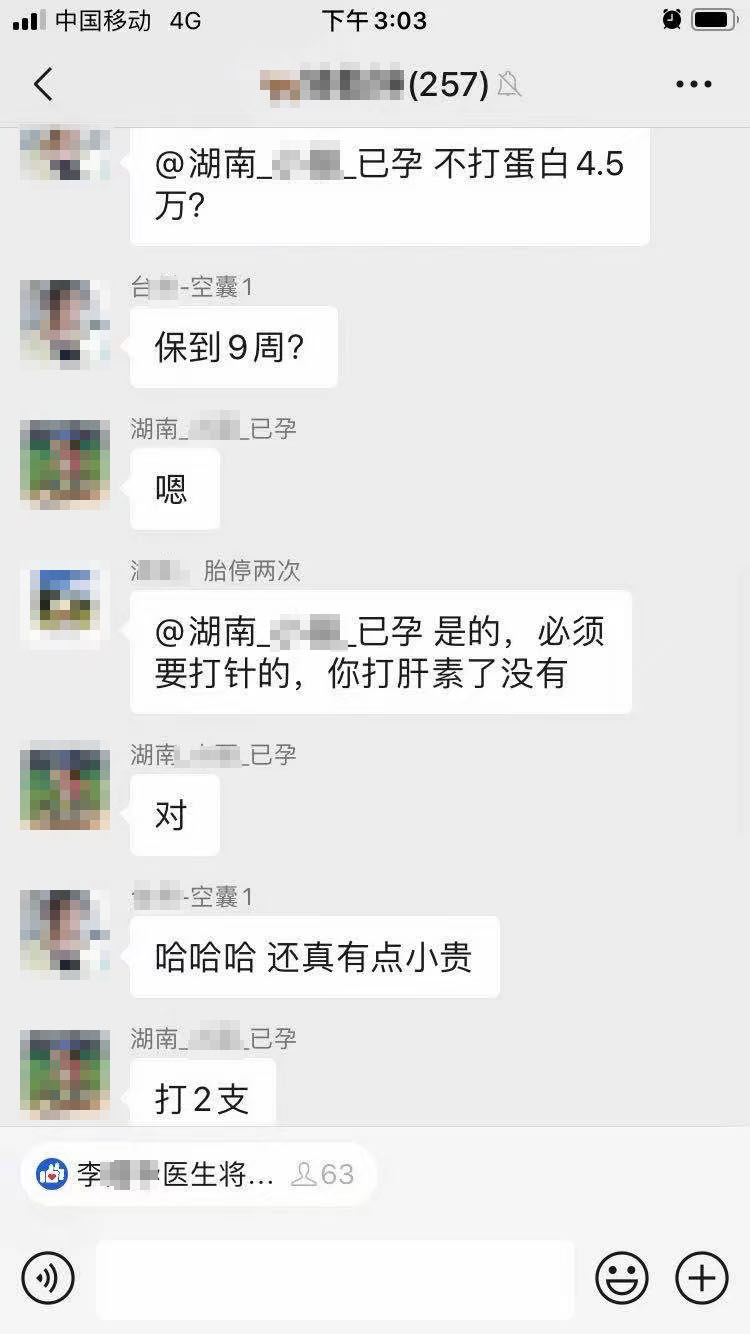Tap the message input field
The height and width of the screenshot is (1334, 750).
pos(335,1278)
